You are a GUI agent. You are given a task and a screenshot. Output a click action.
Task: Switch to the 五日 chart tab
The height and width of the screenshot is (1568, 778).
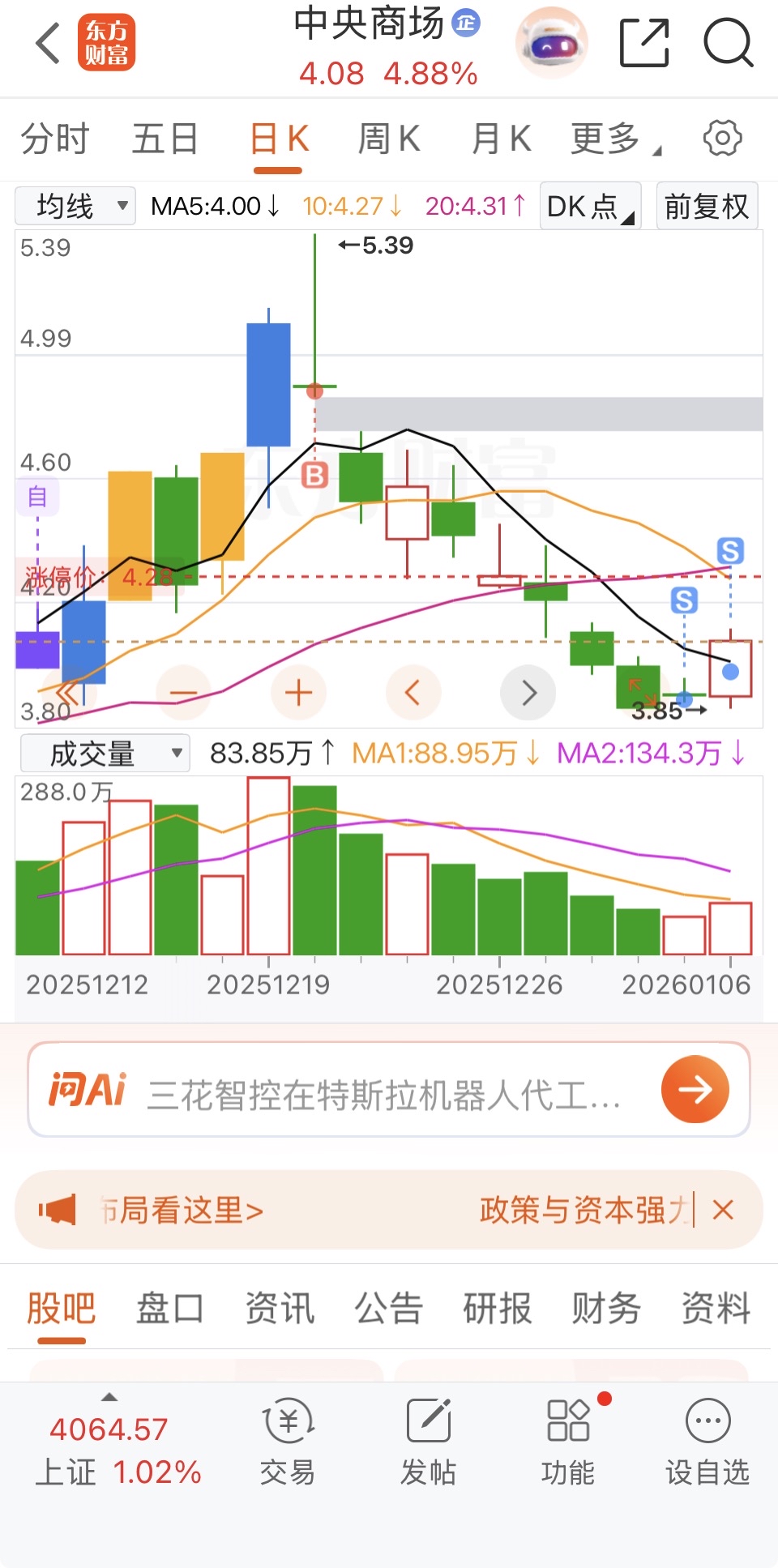pos(165,139)
